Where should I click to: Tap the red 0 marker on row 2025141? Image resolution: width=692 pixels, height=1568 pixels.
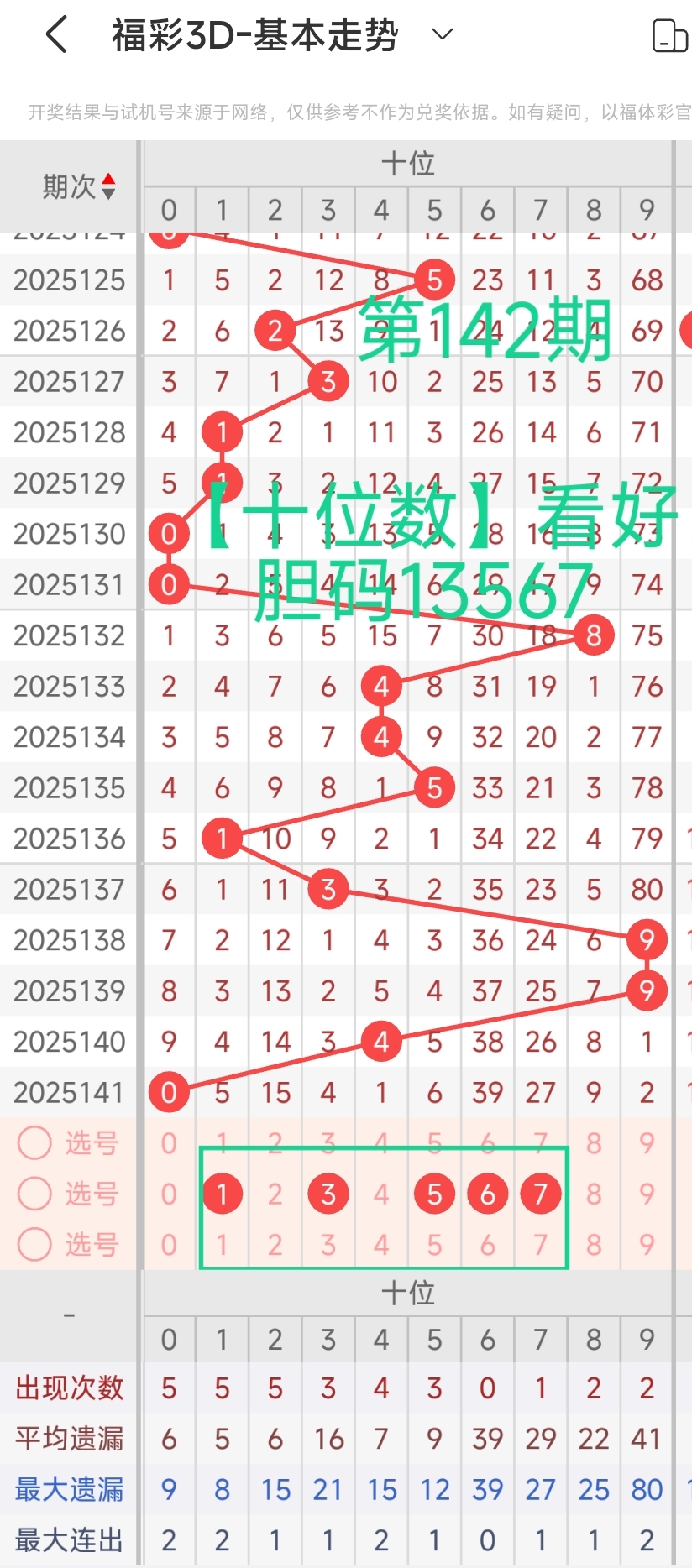[x=169, y=1092]
